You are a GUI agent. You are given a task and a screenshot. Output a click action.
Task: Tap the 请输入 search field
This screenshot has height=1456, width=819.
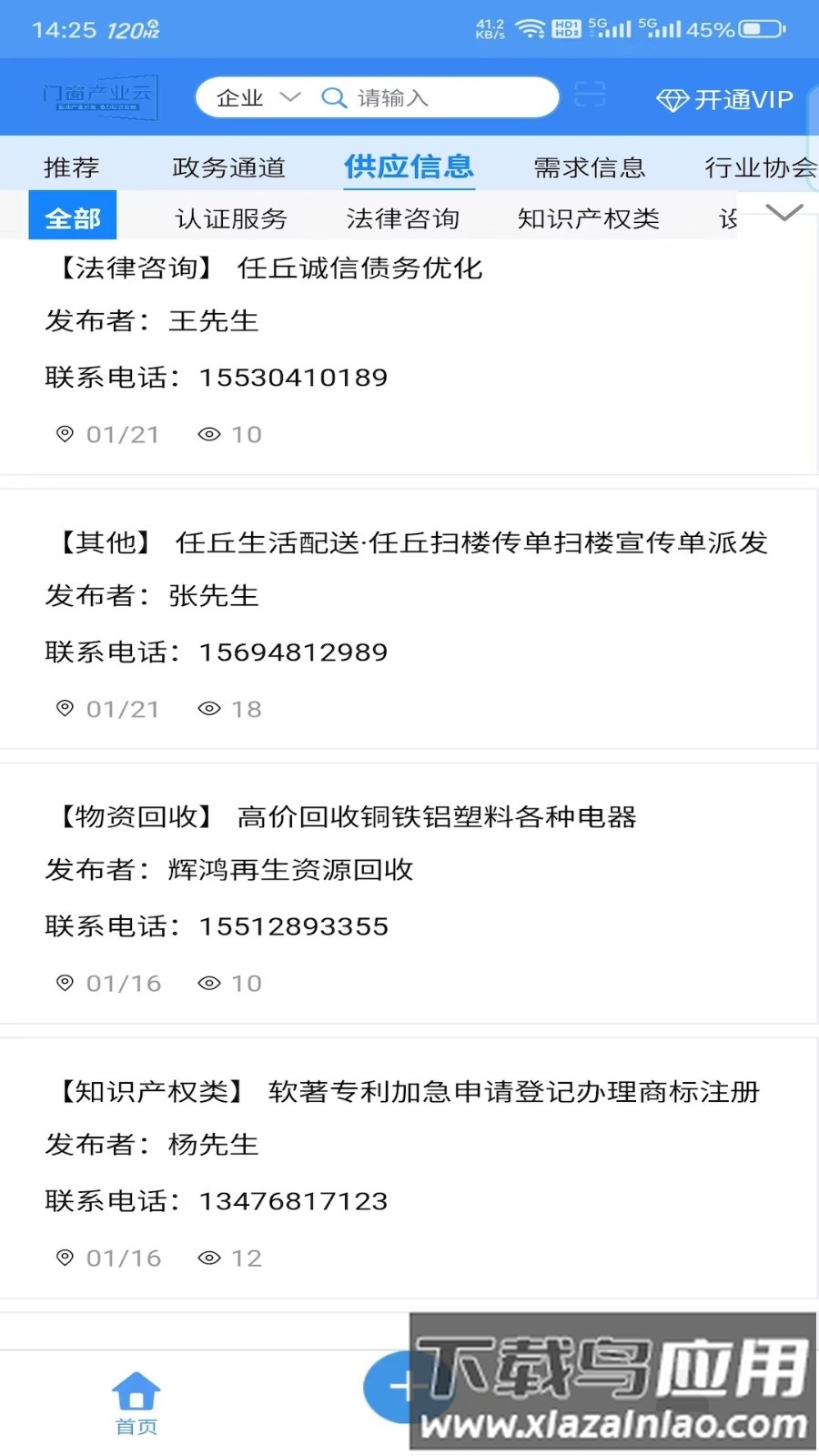[x=437, y=98]
